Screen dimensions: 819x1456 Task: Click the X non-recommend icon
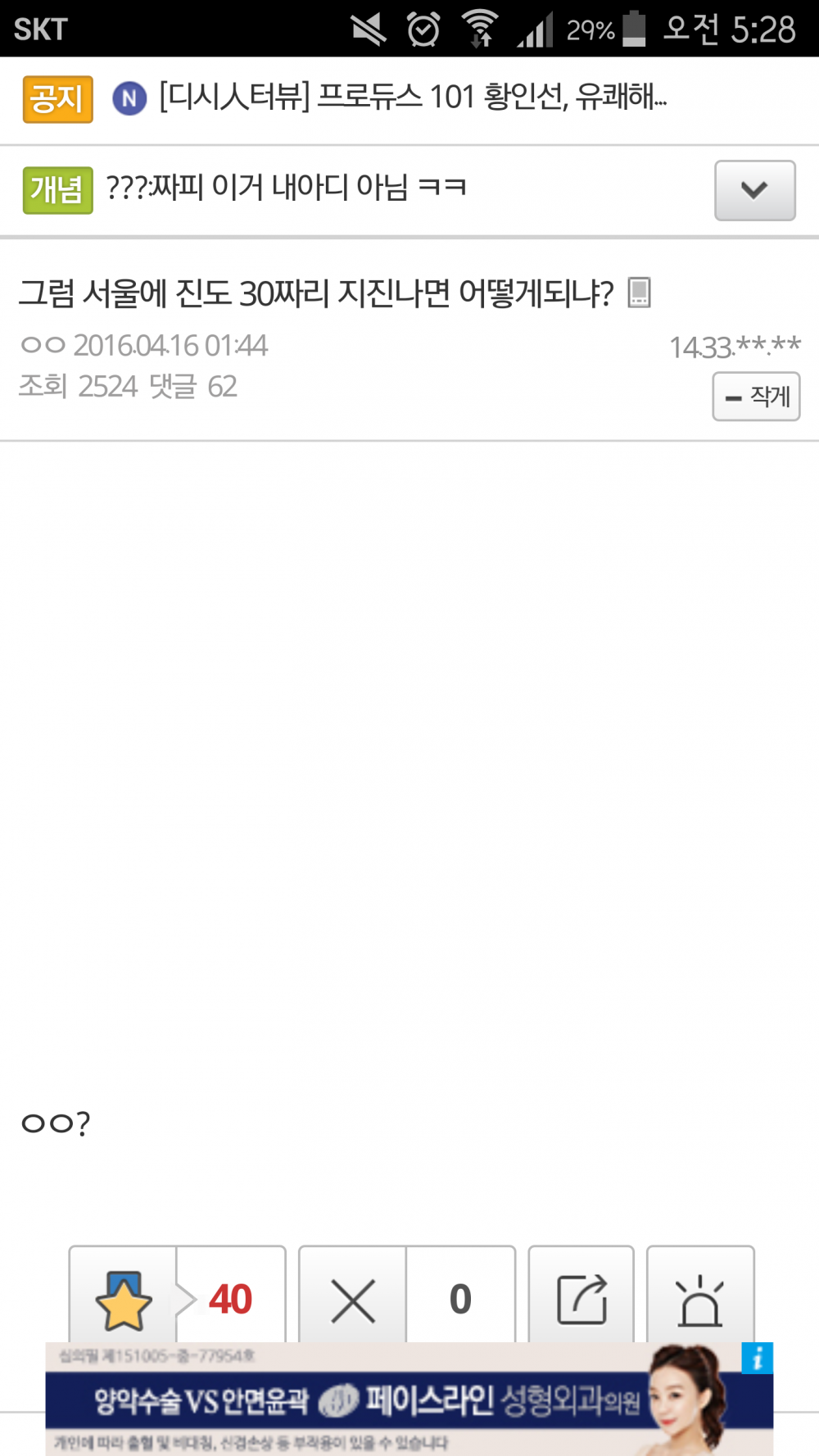352,1300
